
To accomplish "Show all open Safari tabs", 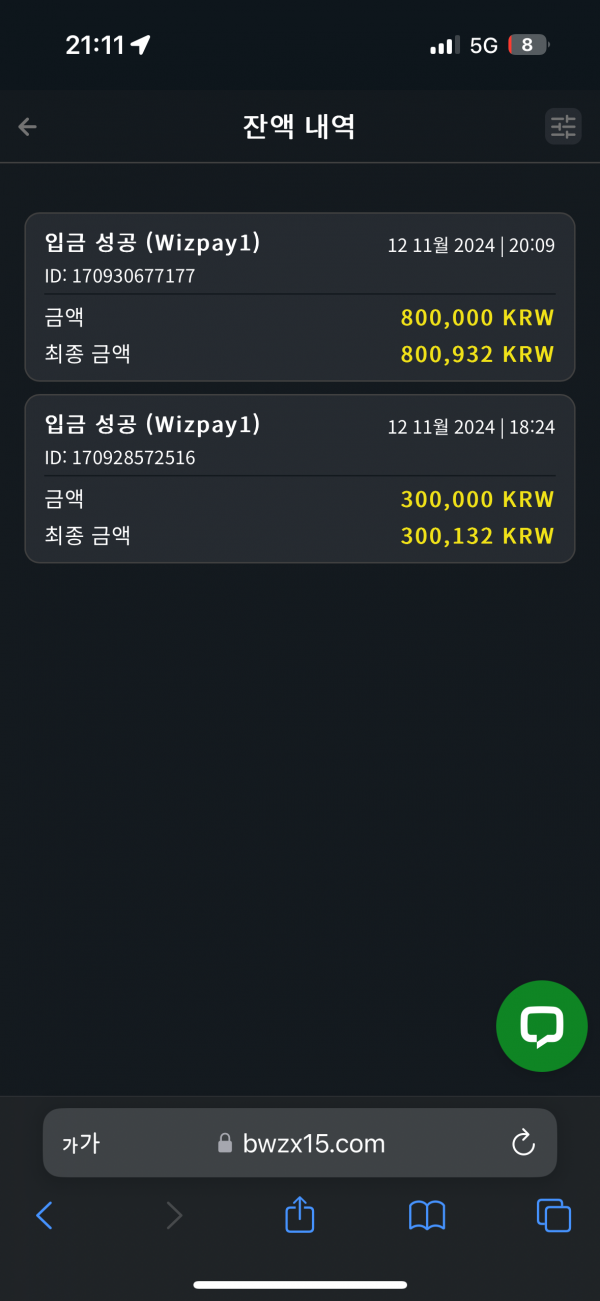I will tap(554, 1215).
